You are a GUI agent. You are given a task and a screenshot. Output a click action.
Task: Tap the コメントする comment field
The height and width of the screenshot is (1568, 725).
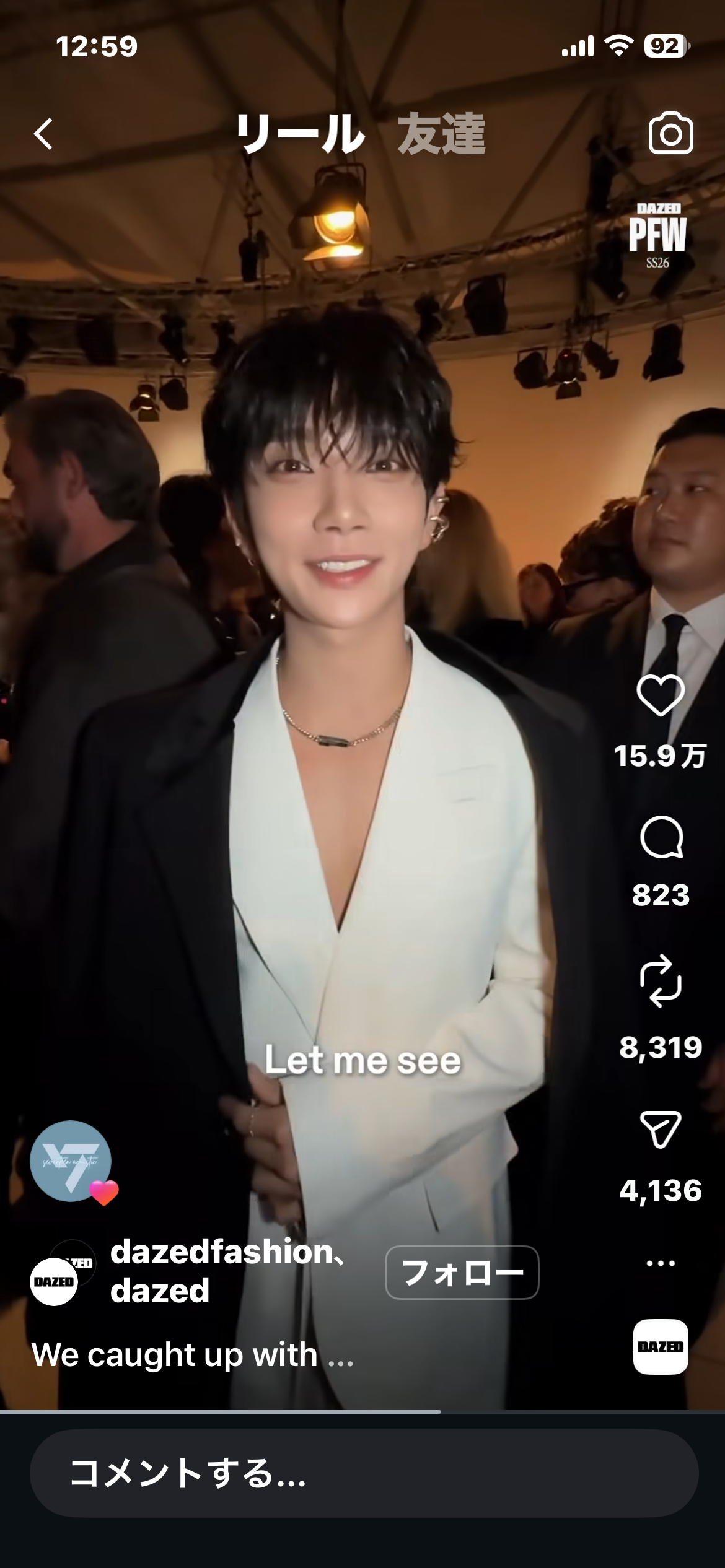(x=363, y=1473)
